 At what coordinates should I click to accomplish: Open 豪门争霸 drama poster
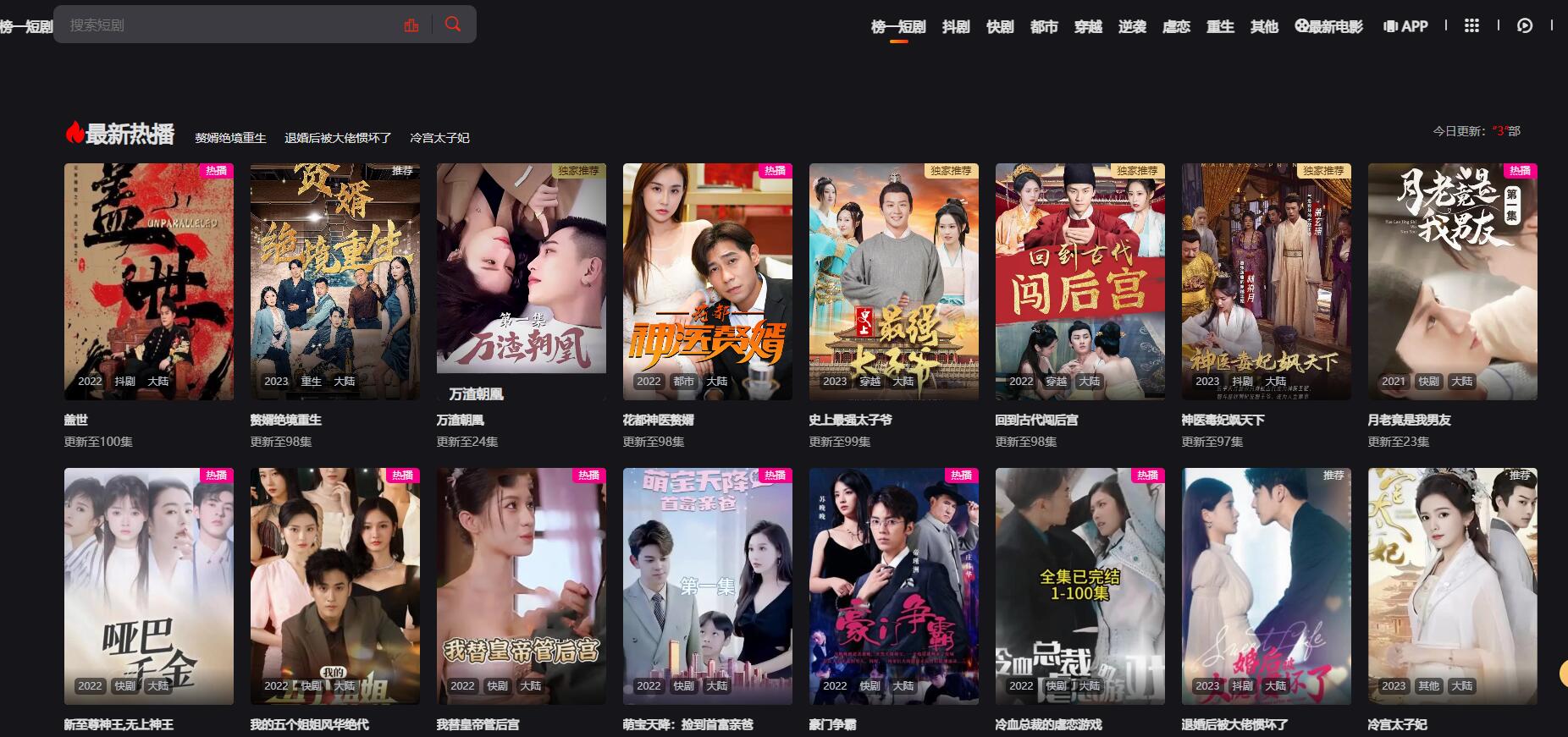click(x=894, y=586)
